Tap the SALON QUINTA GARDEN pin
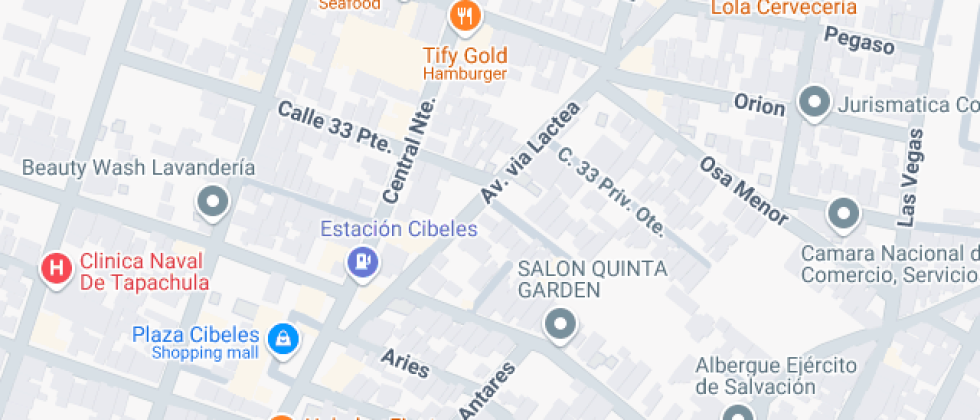 560,323
